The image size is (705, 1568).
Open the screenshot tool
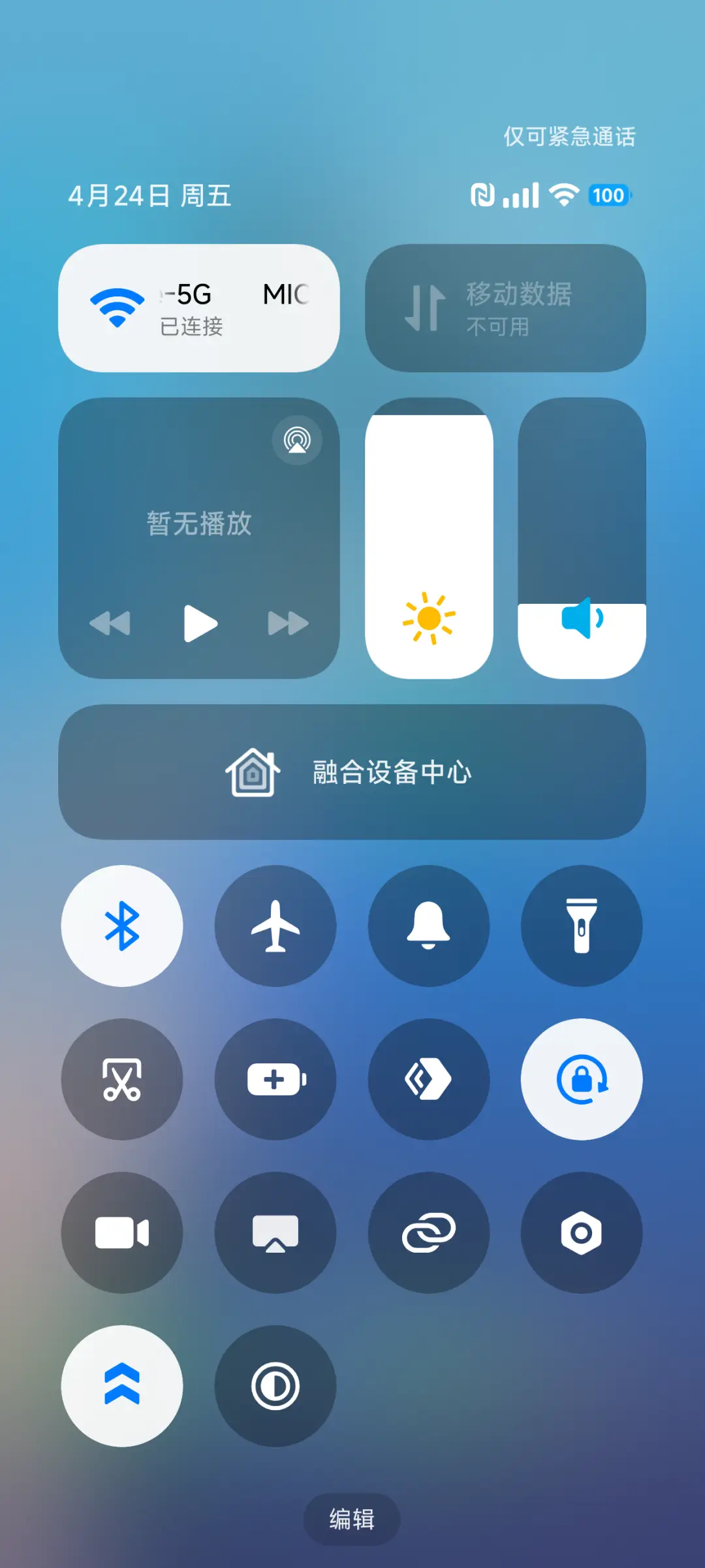[x=122, y=1080]
